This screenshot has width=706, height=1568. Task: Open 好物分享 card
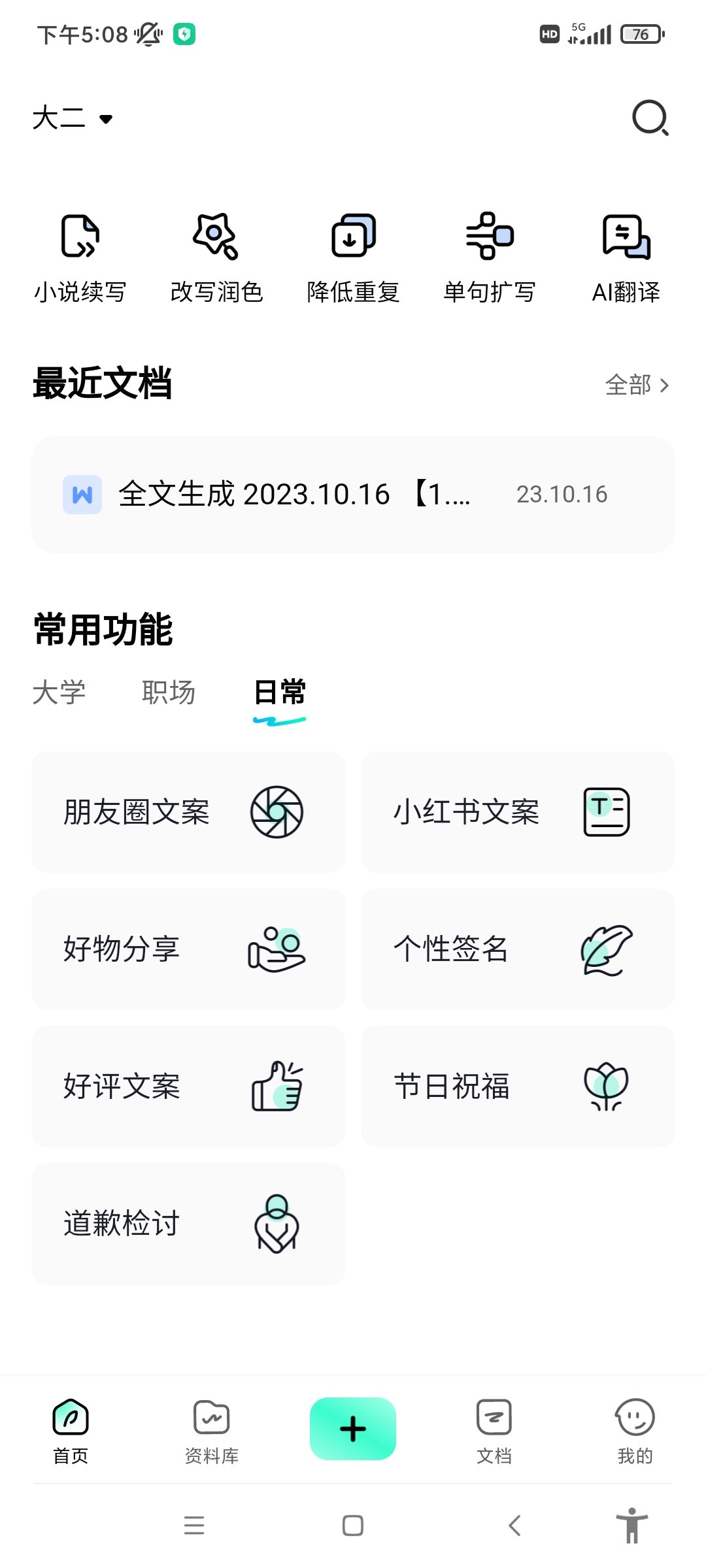point(188,949)
